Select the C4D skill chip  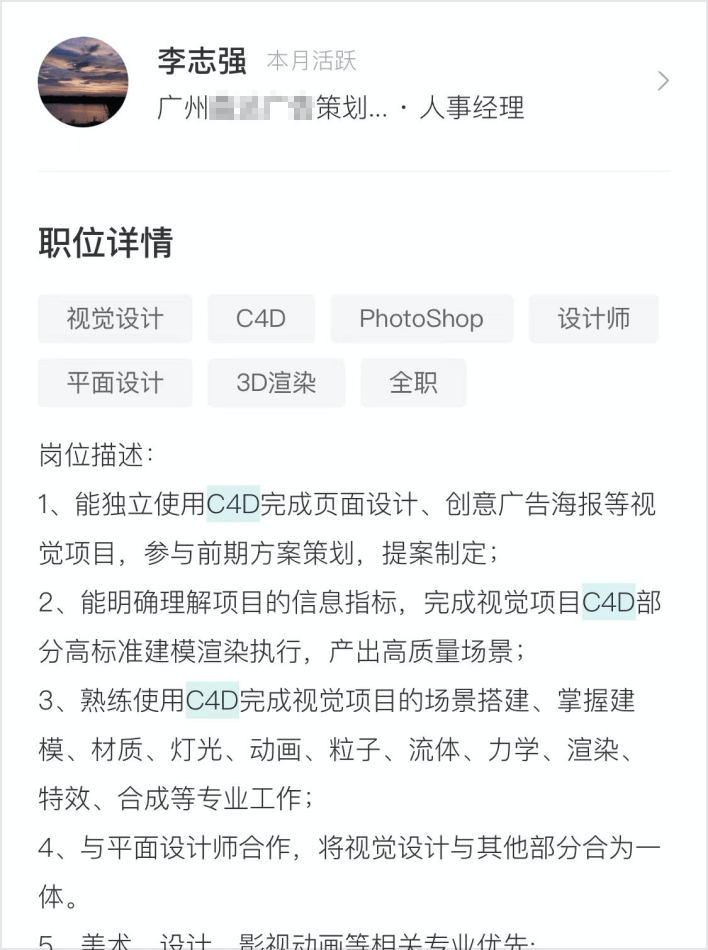[261, 319]
